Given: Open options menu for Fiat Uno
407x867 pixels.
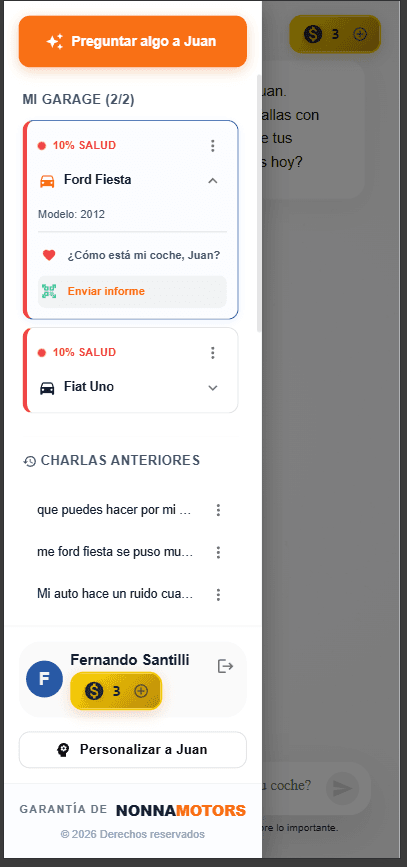Looking at the screenshot, I should tap(213, 353).
